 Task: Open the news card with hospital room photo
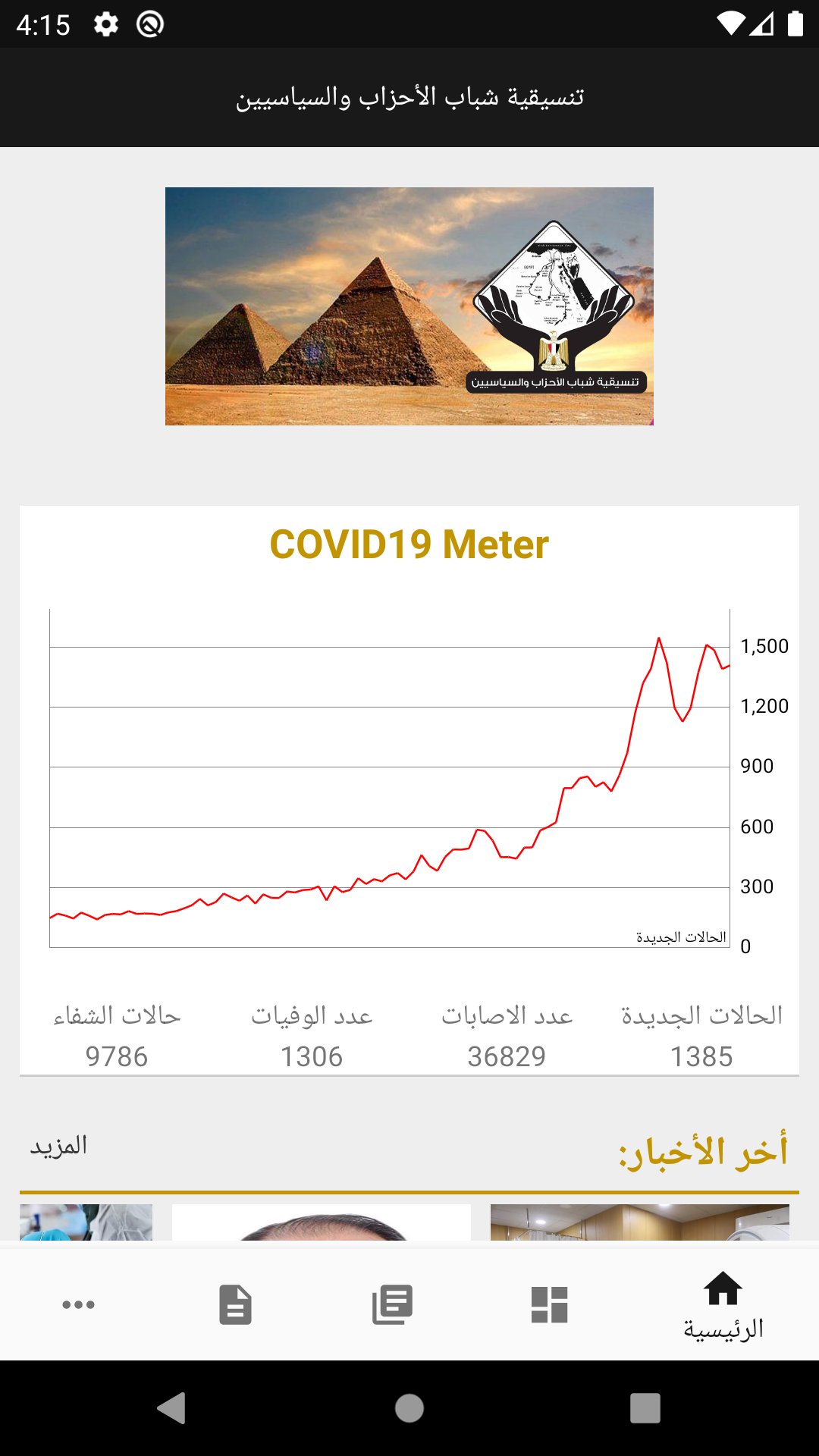point(639,1222)
